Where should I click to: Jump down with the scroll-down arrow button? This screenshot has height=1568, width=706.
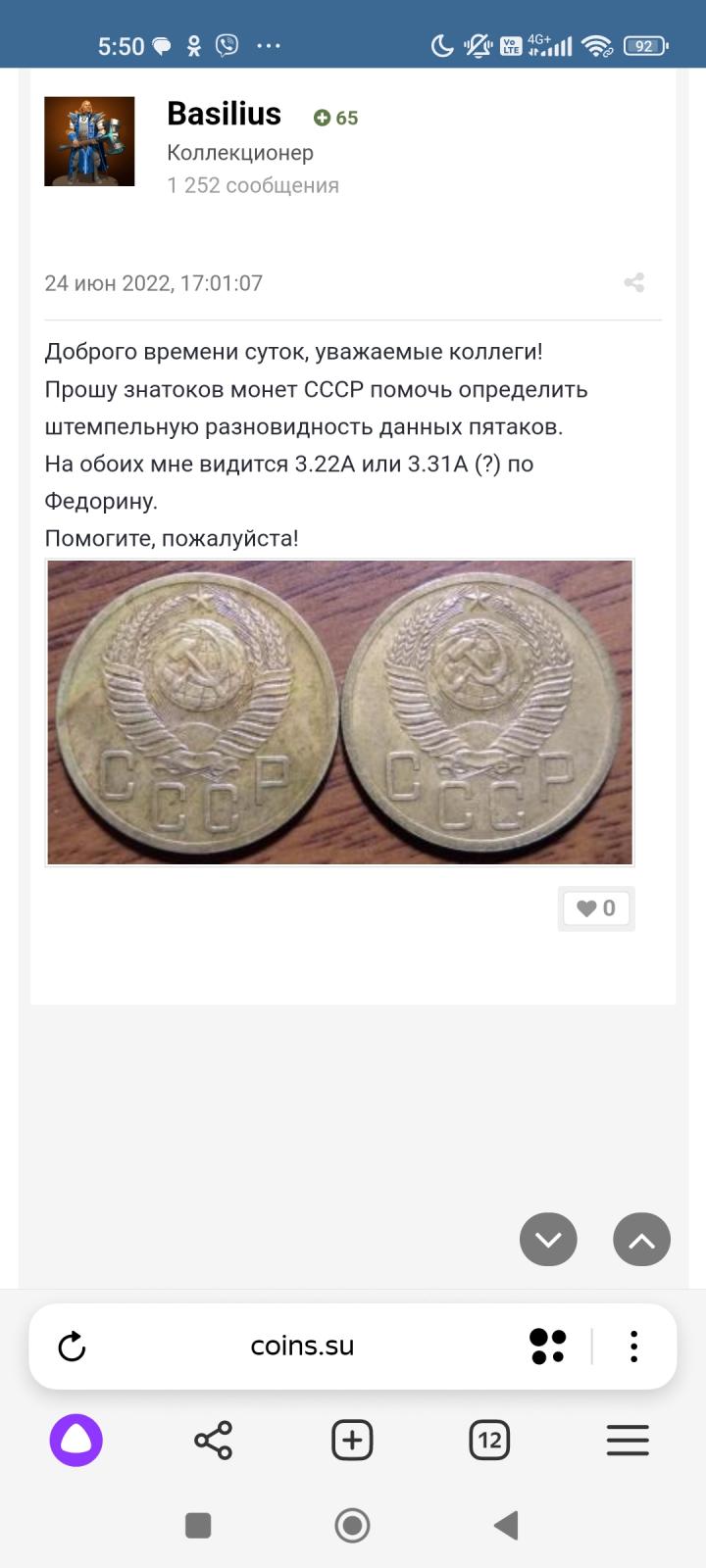coord(548,1240)
